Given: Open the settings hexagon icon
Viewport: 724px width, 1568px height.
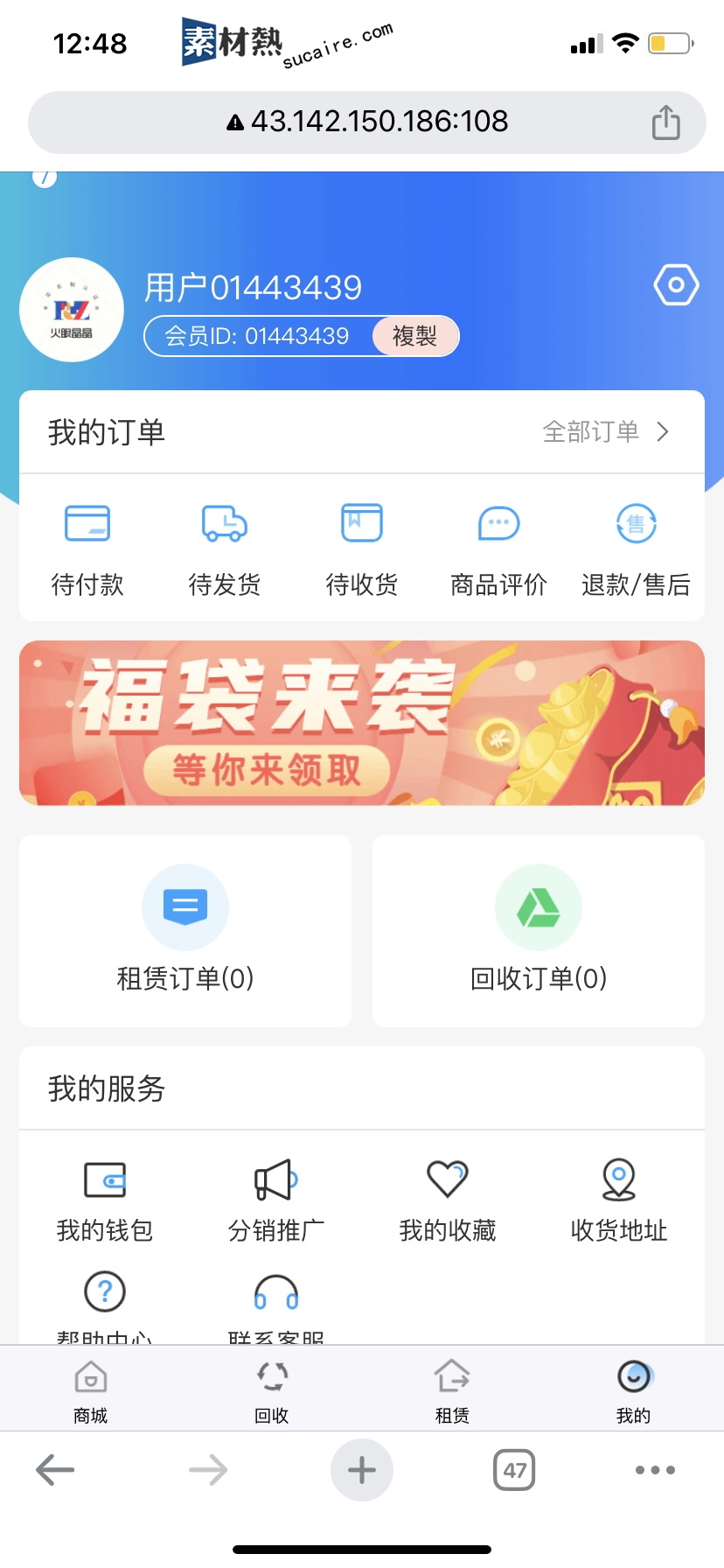Looking at the screenshot, I should 676,285.
